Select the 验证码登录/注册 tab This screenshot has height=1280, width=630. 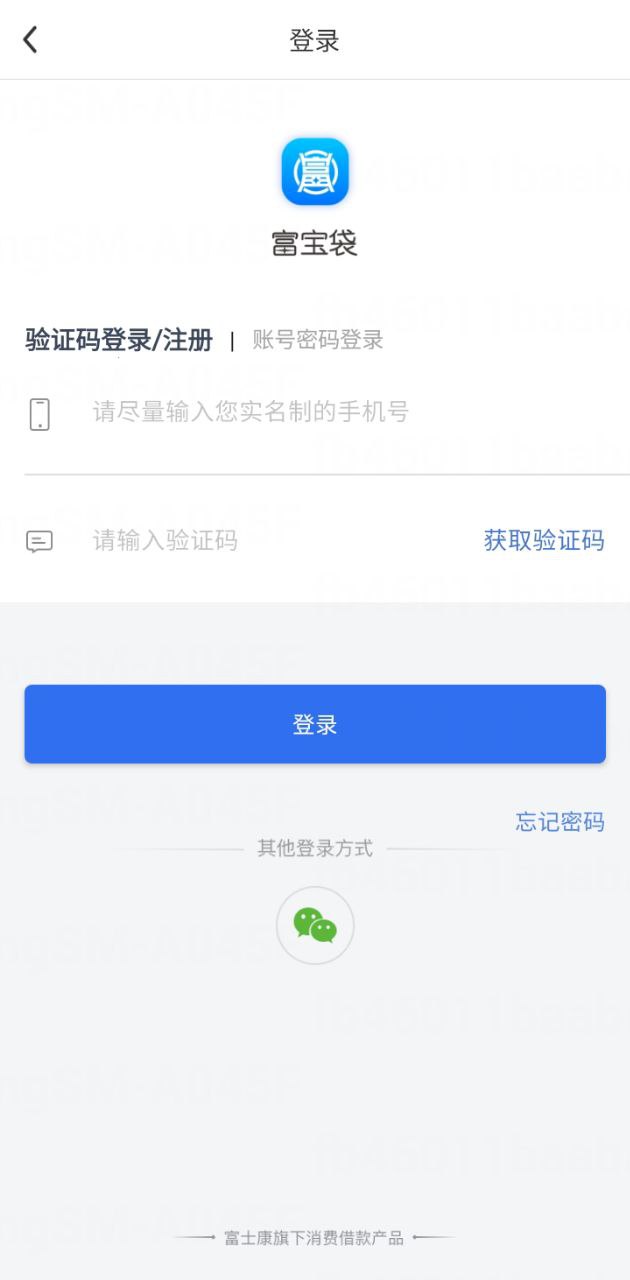click(119, 340)
